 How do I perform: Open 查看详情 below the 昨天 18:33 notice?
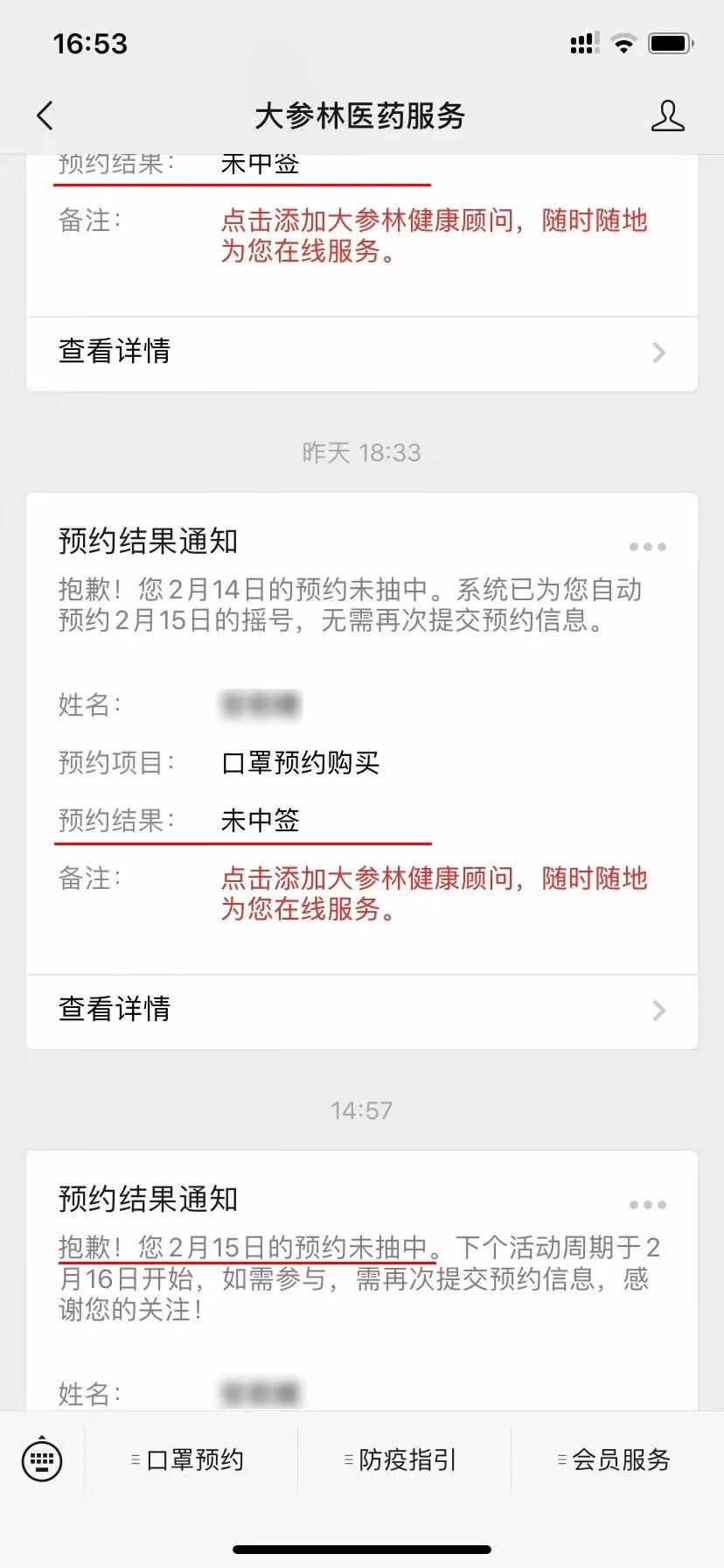[x=362, y=1011]
